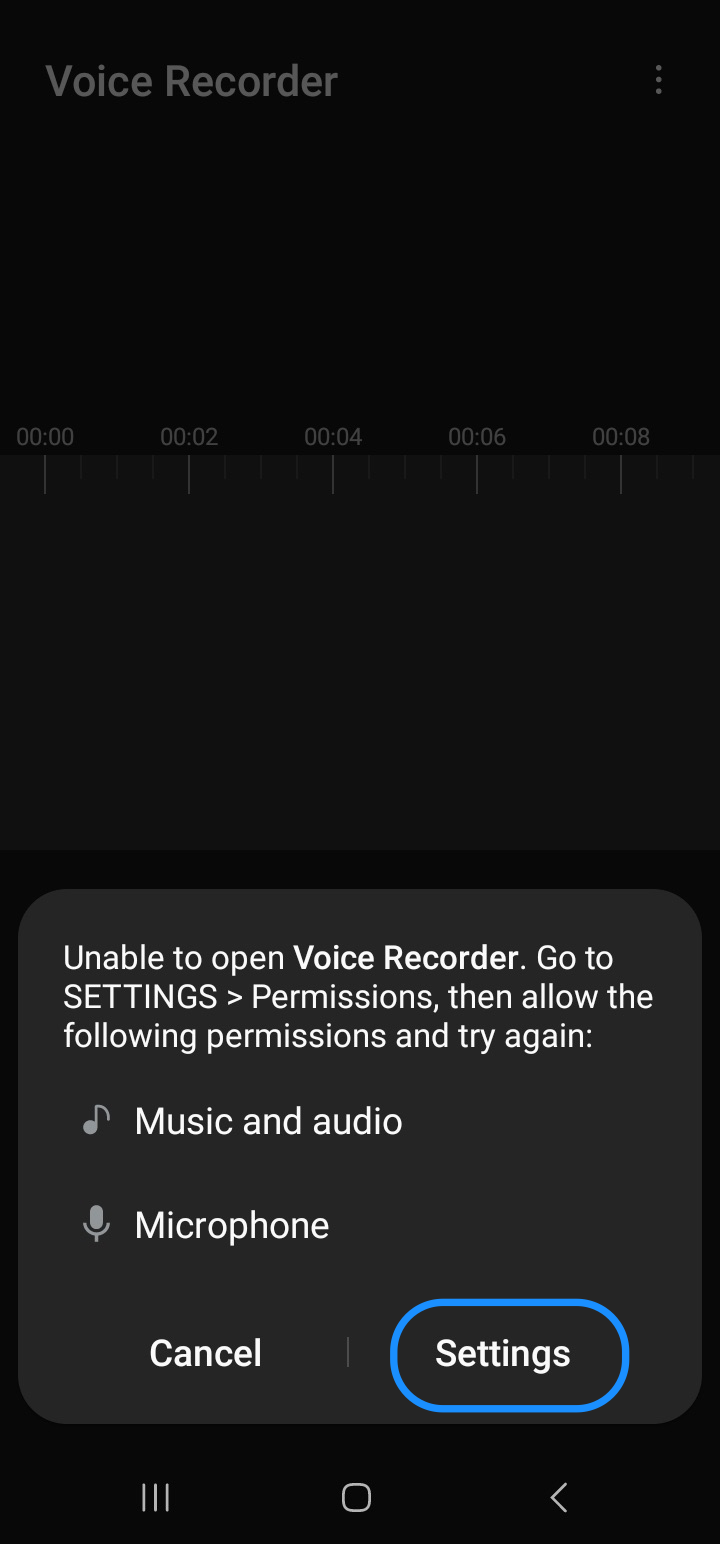Click the 00:00 timeline marker
This screenshot has width=720, height=1544.
44,436
